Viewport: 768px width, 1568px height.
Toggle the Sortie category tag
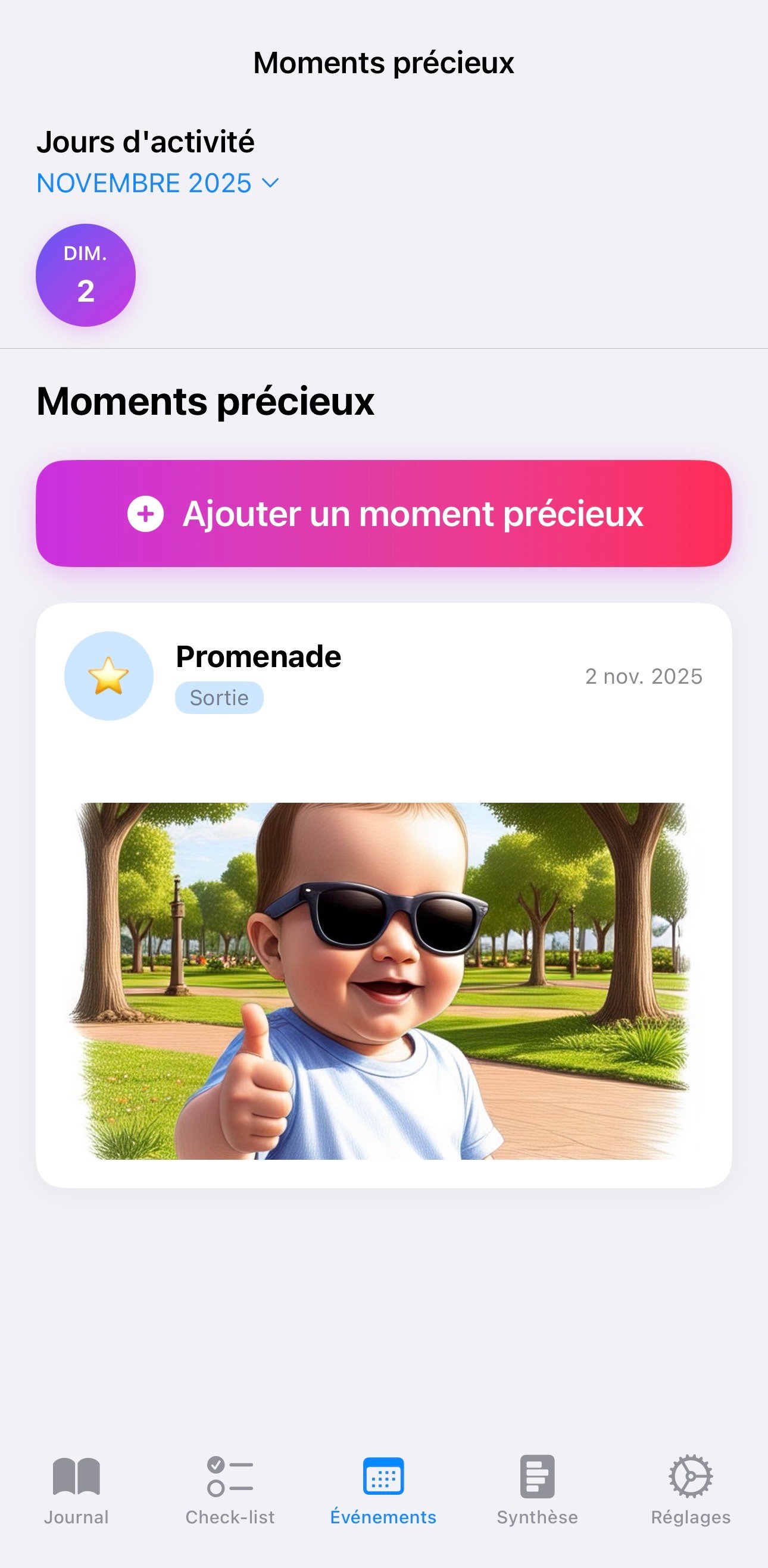click(x=219, y=697)
